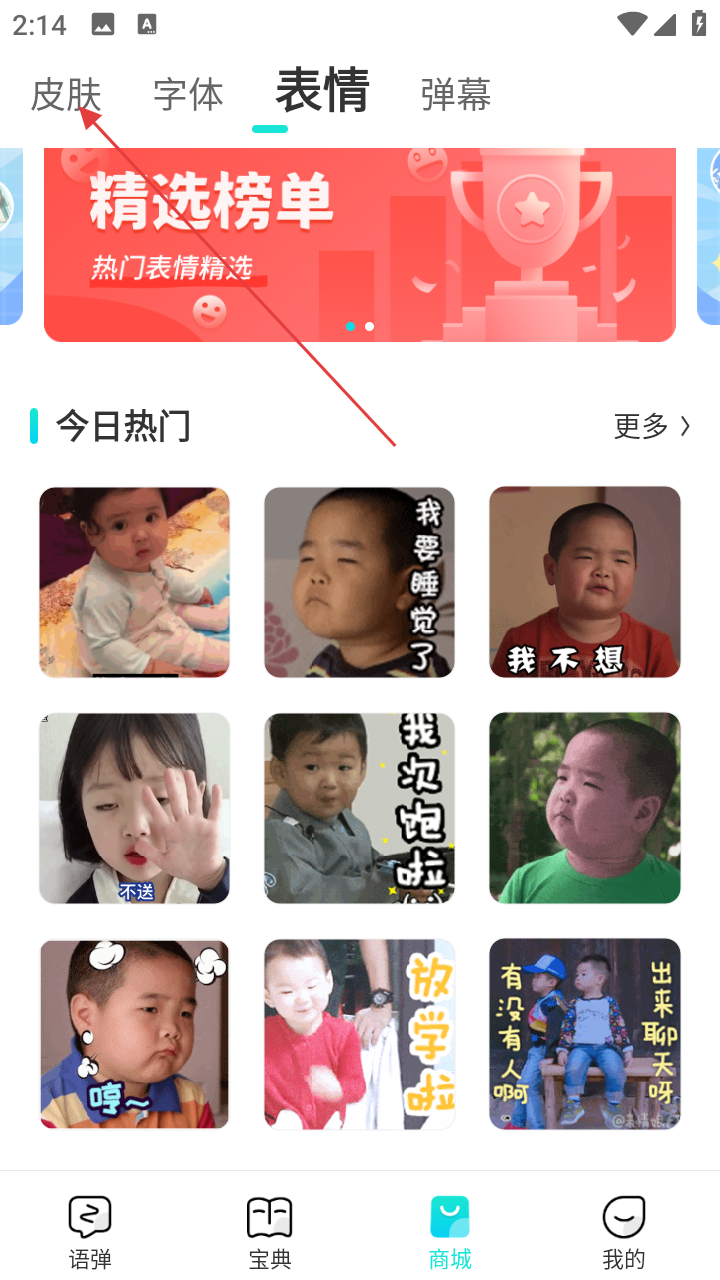720x1280 pixels.
Task: Go to the 语弹 bottom tab
Action: pyautogui.click(x=90, y=1232)
